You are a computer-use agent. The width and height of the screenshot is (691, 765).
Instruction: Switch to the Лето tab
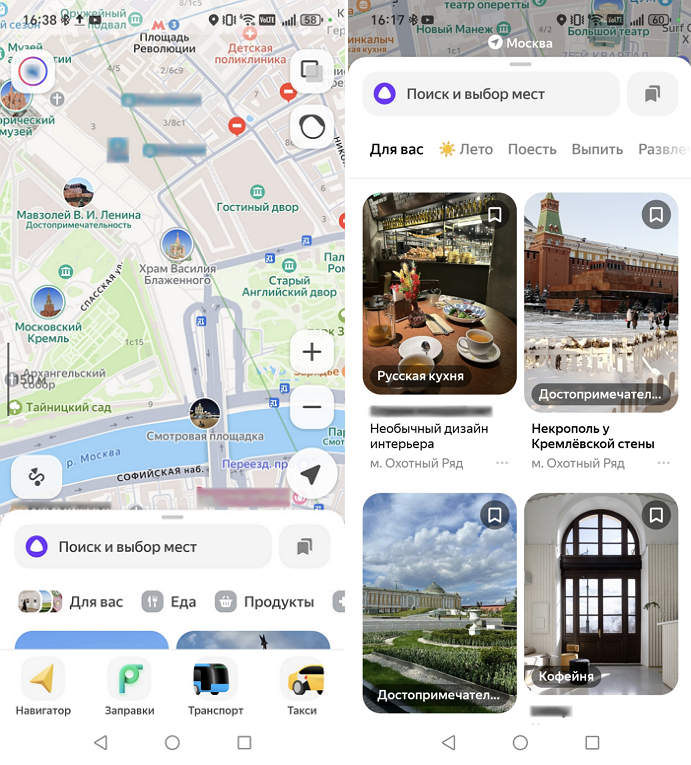(466, 149)
